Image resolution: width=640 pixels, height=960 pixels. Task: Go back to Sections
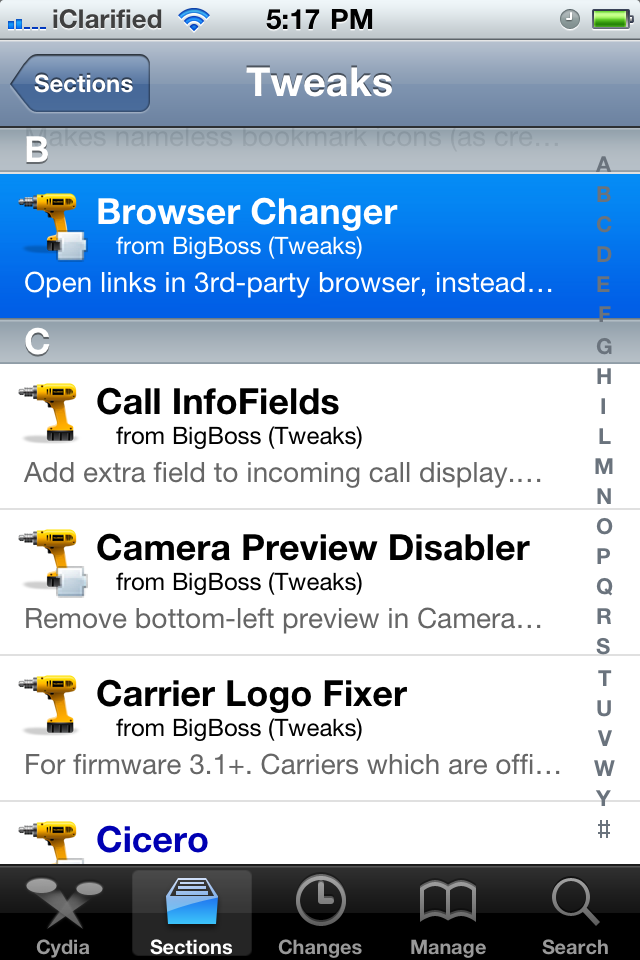click(82, 84)
